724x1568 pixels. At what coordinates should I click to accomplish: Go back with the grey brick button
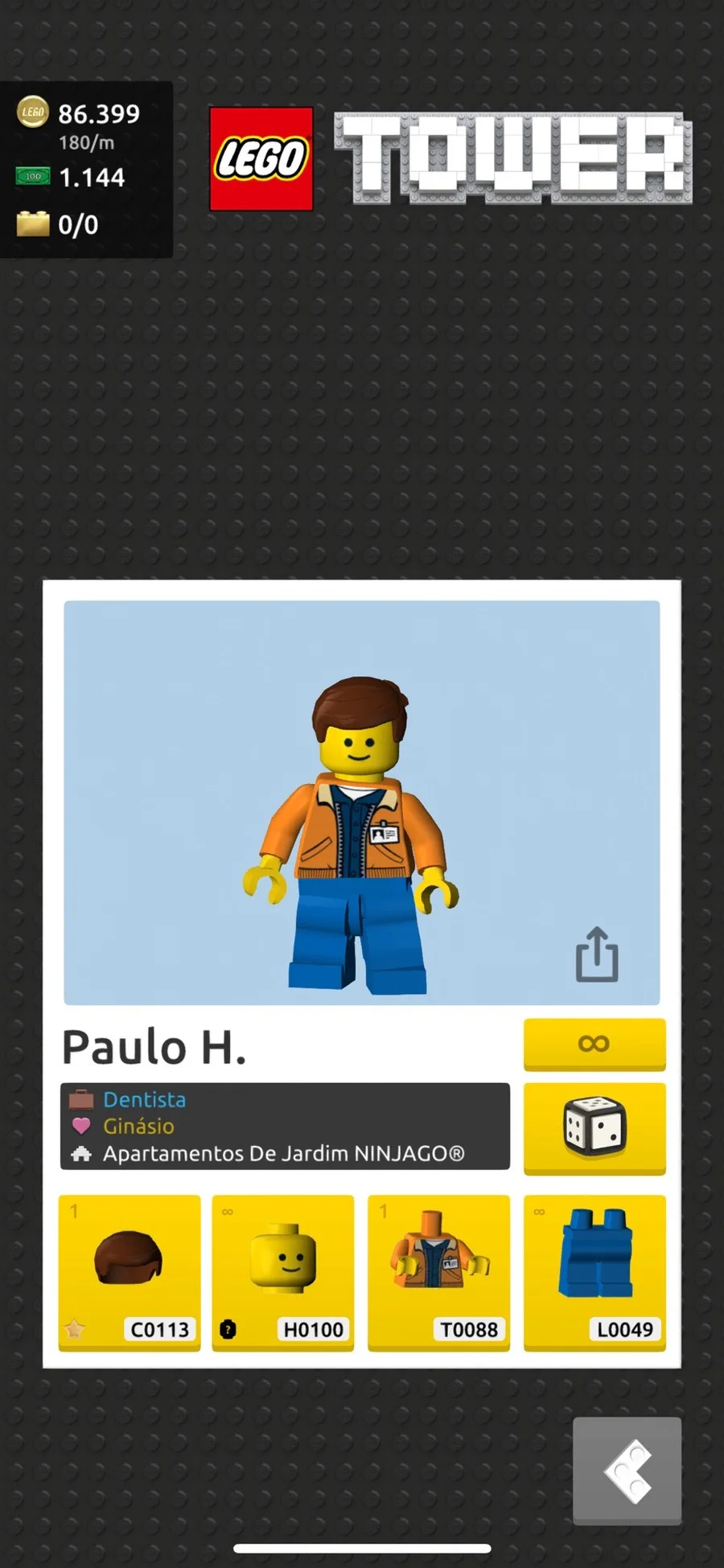tap(627, 1471)
